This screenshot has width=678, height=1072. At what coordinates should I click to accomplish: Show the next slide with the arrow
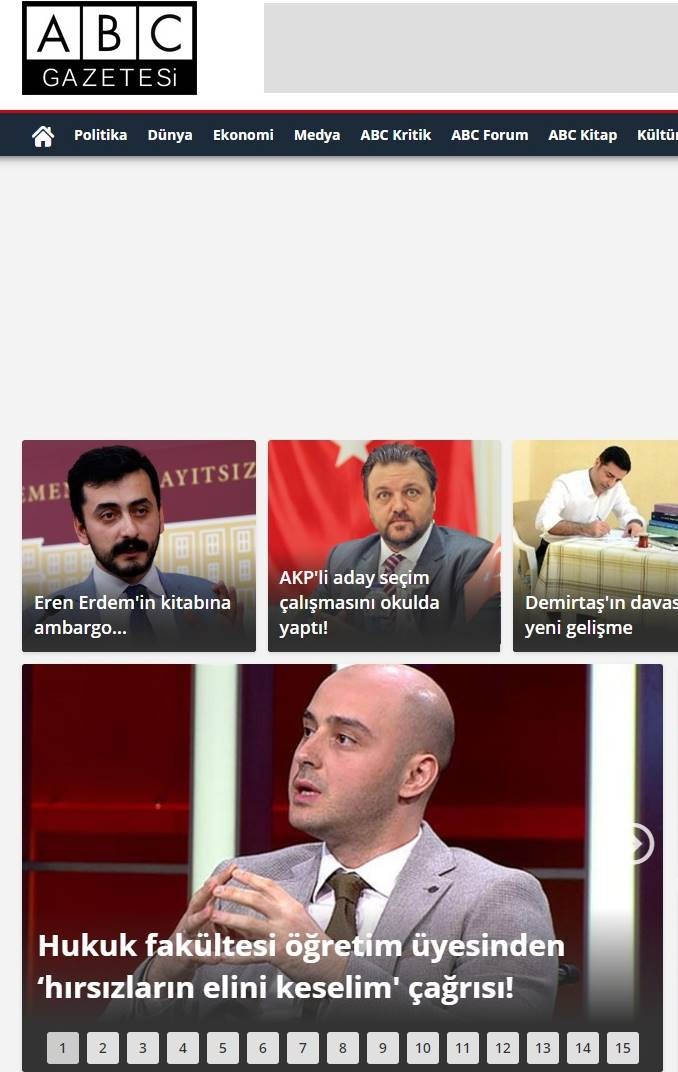point(638,844)
